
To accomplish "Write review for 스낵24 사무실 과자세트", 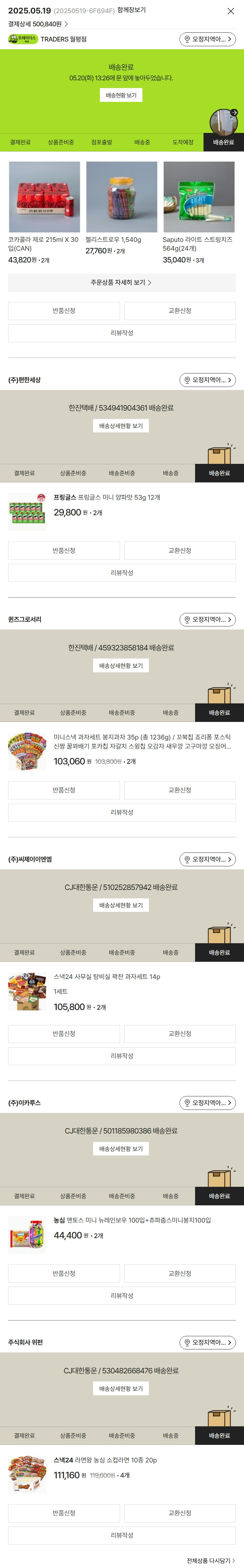I will 122,1056.
